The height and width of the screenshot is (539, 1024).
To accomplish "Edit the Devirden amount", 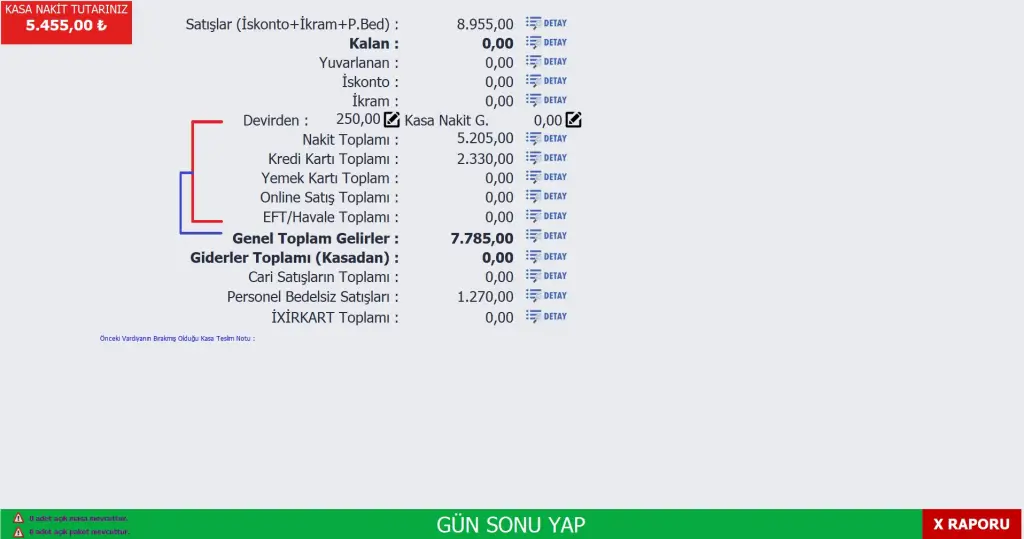I will (392, 120).
